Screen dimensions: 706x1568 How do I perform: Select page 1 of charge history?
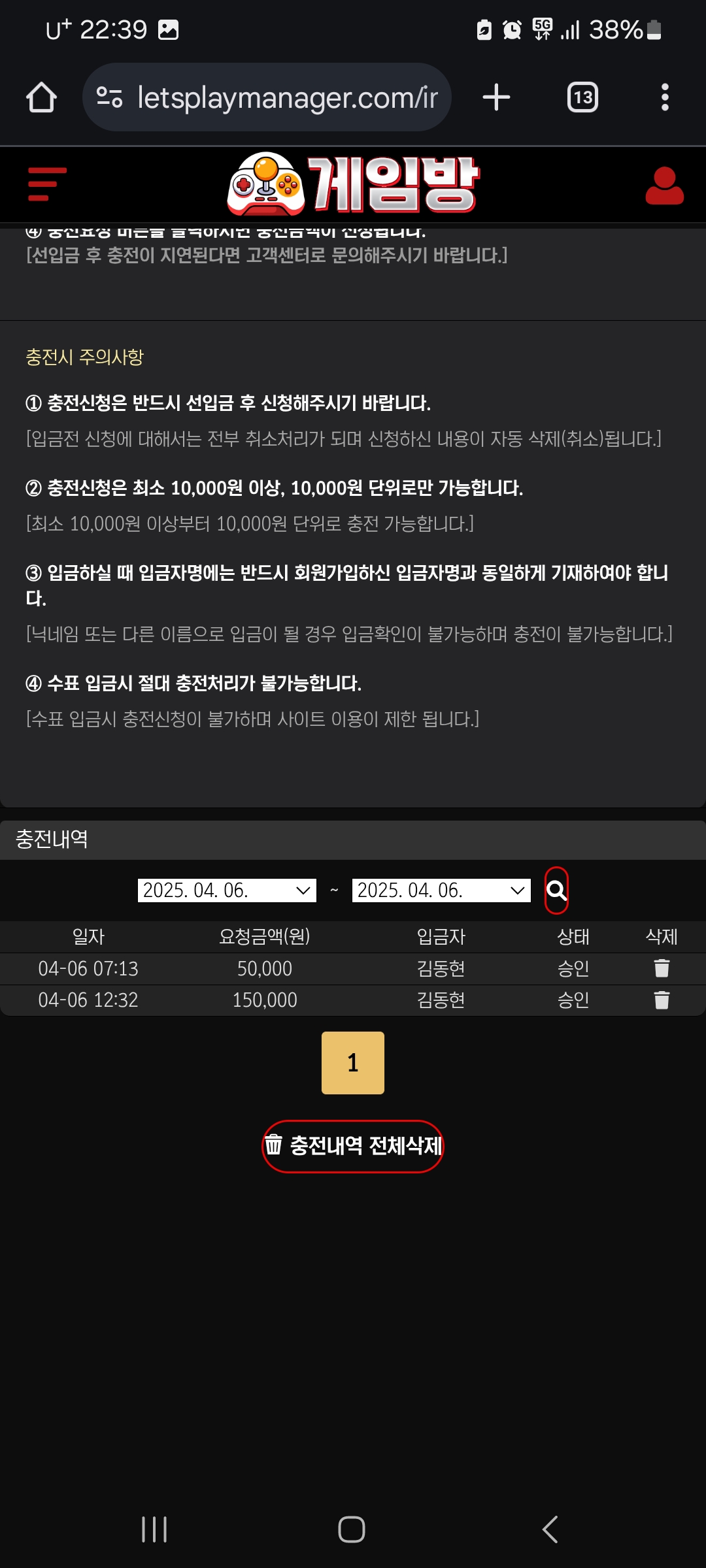pyautogui.click(x=353, y=1063)
